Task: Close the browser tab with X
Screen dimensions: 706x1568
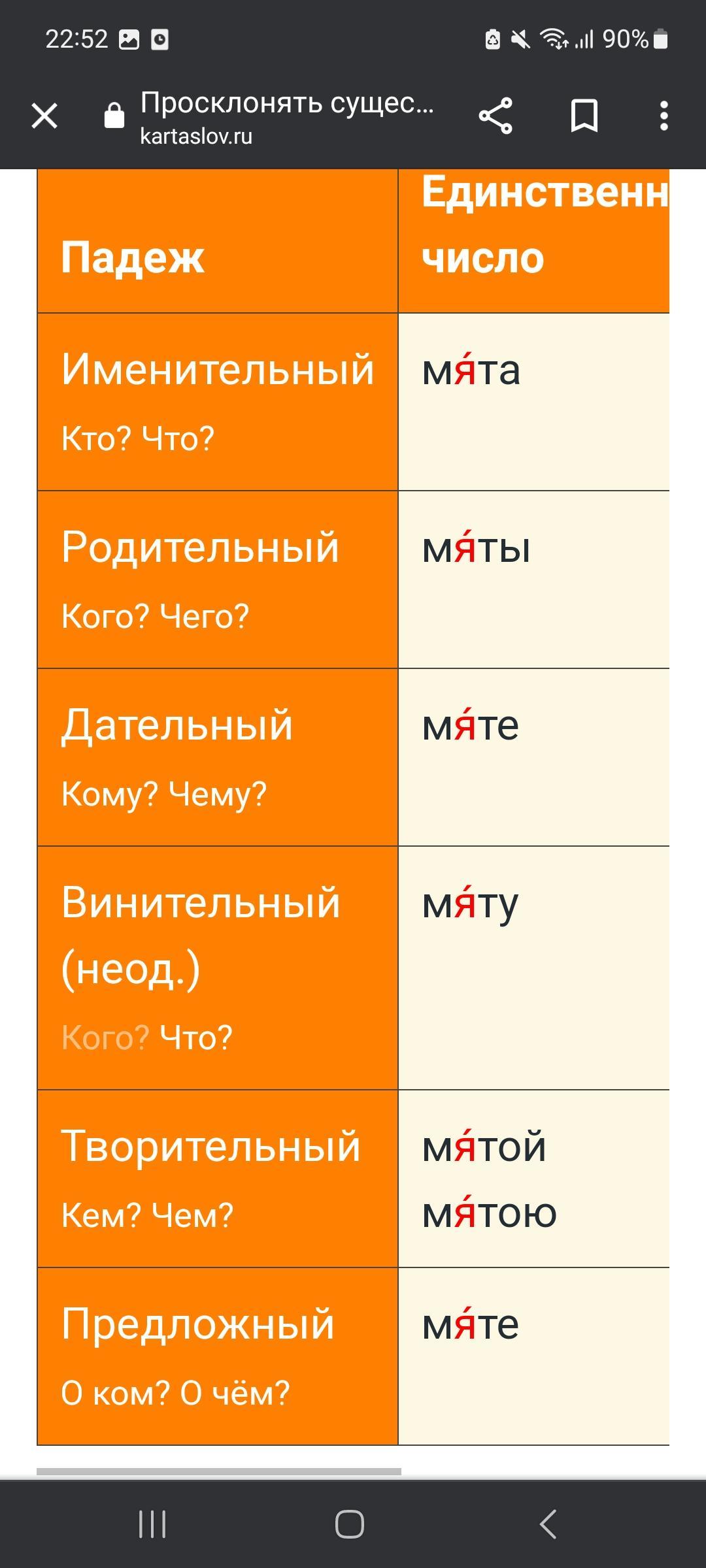Action: tap(44, 116)
